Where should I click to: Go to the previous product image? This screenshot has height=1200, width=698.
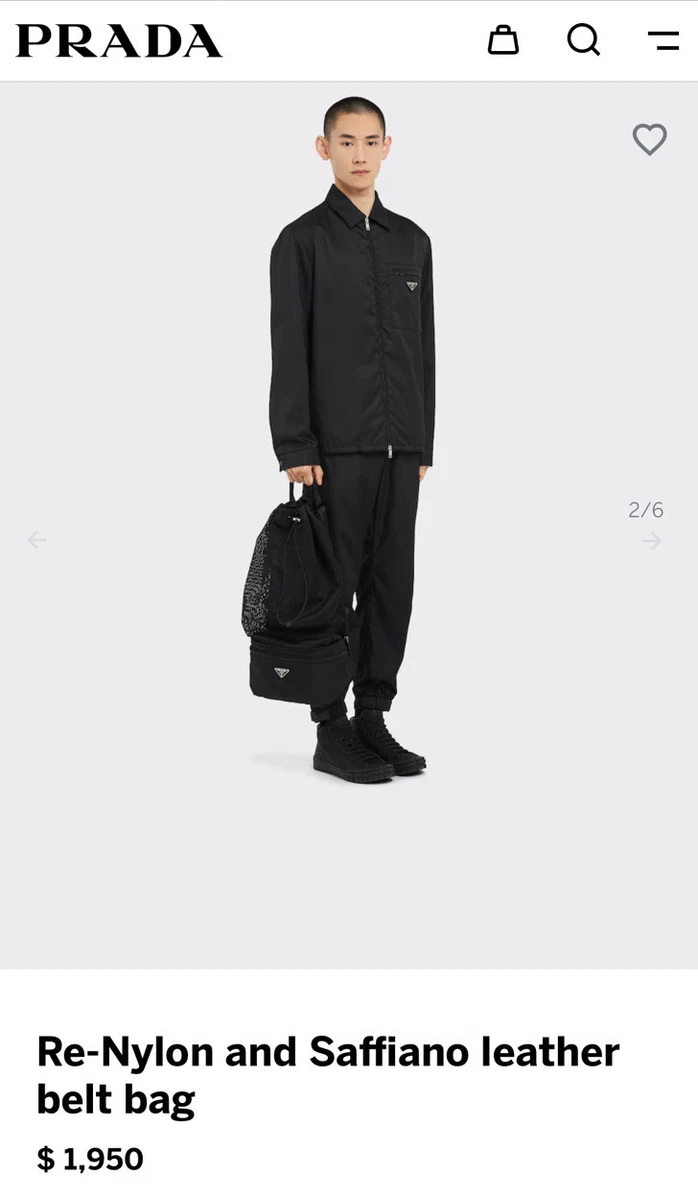pos(37,540)
